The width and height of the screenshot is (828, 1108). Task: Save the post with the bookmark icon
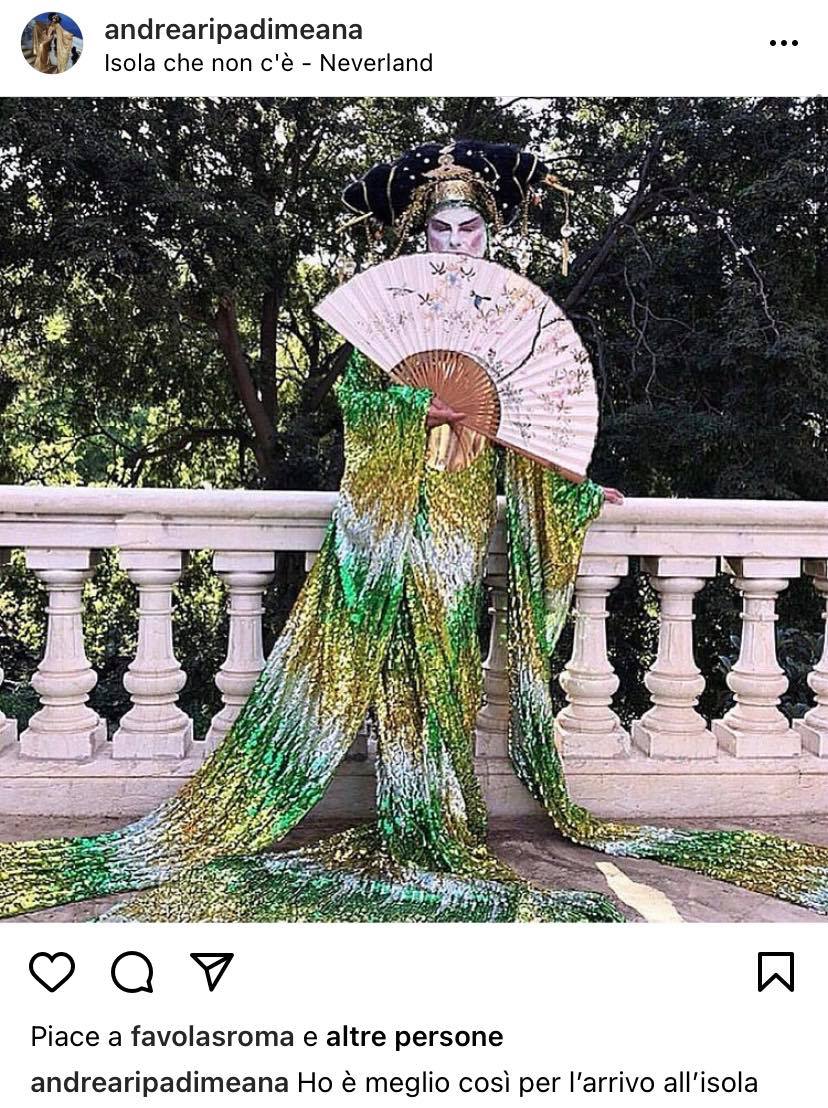(776, 971)
